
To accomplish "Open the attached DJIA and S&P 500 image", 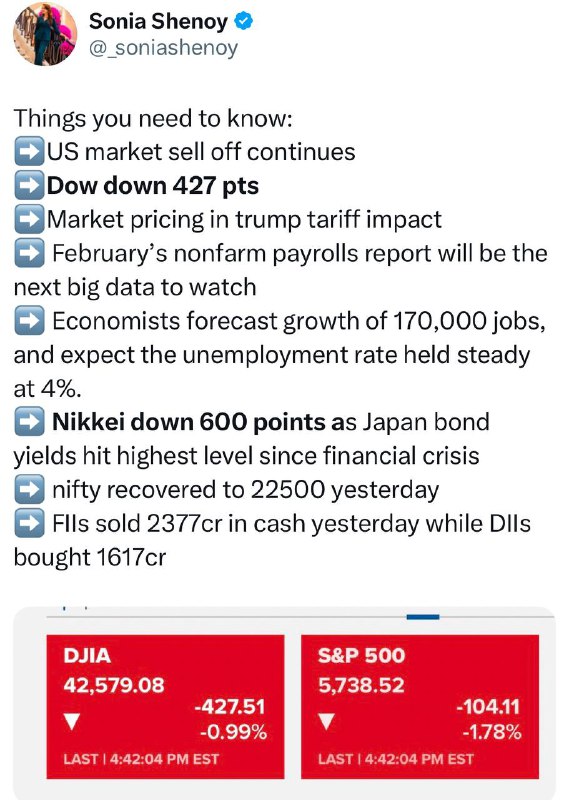I will click(284, 703).
